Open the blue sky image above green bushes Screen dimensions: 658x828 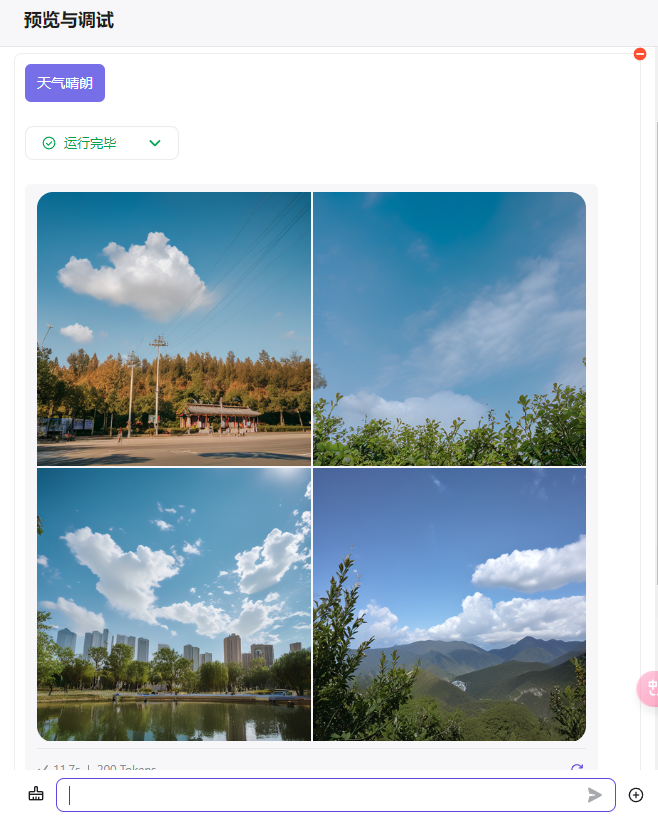449,329
